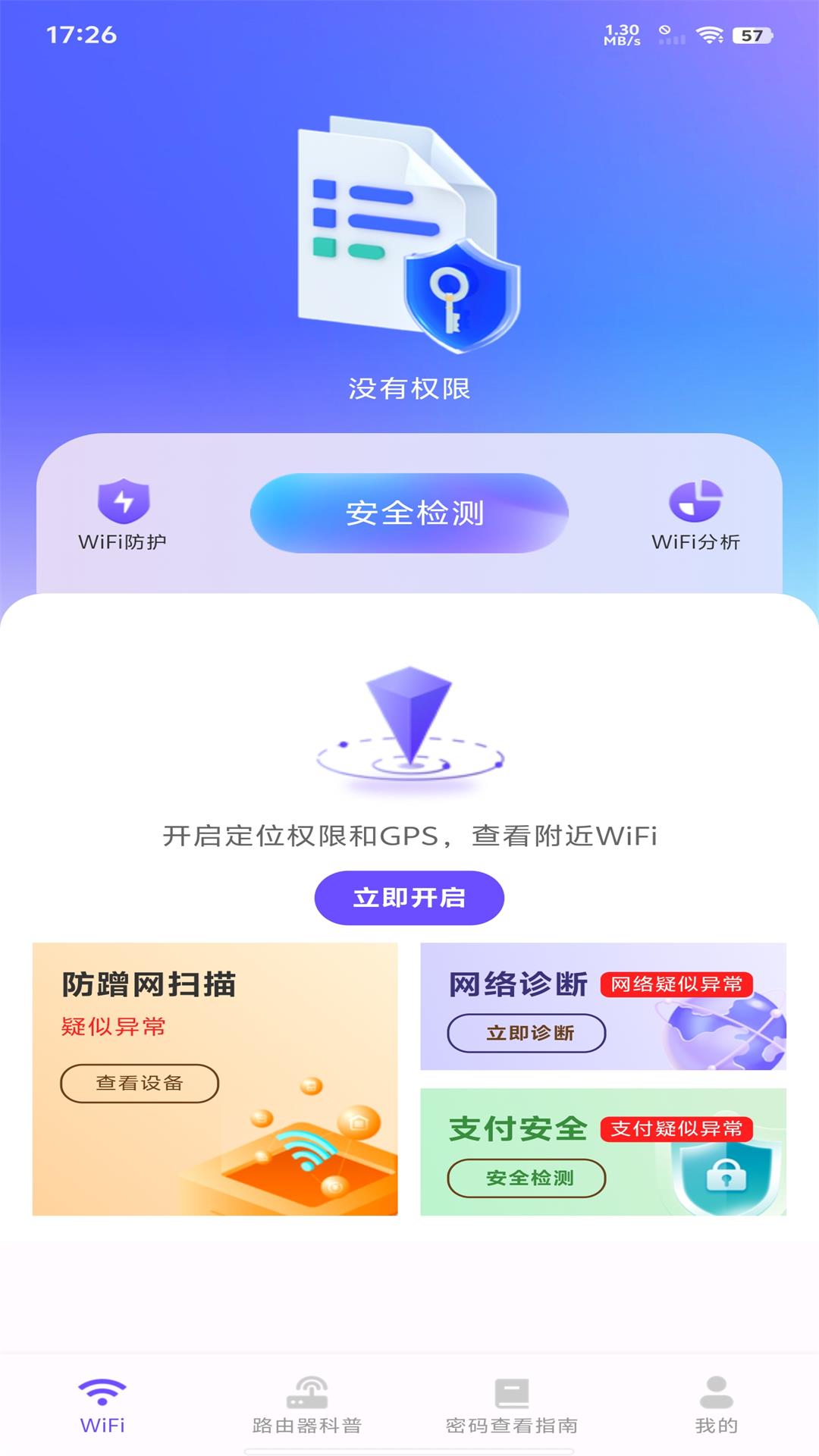Open WiFi分析 via the pie chart icon

pyautogui.click(x=695, y=503)
